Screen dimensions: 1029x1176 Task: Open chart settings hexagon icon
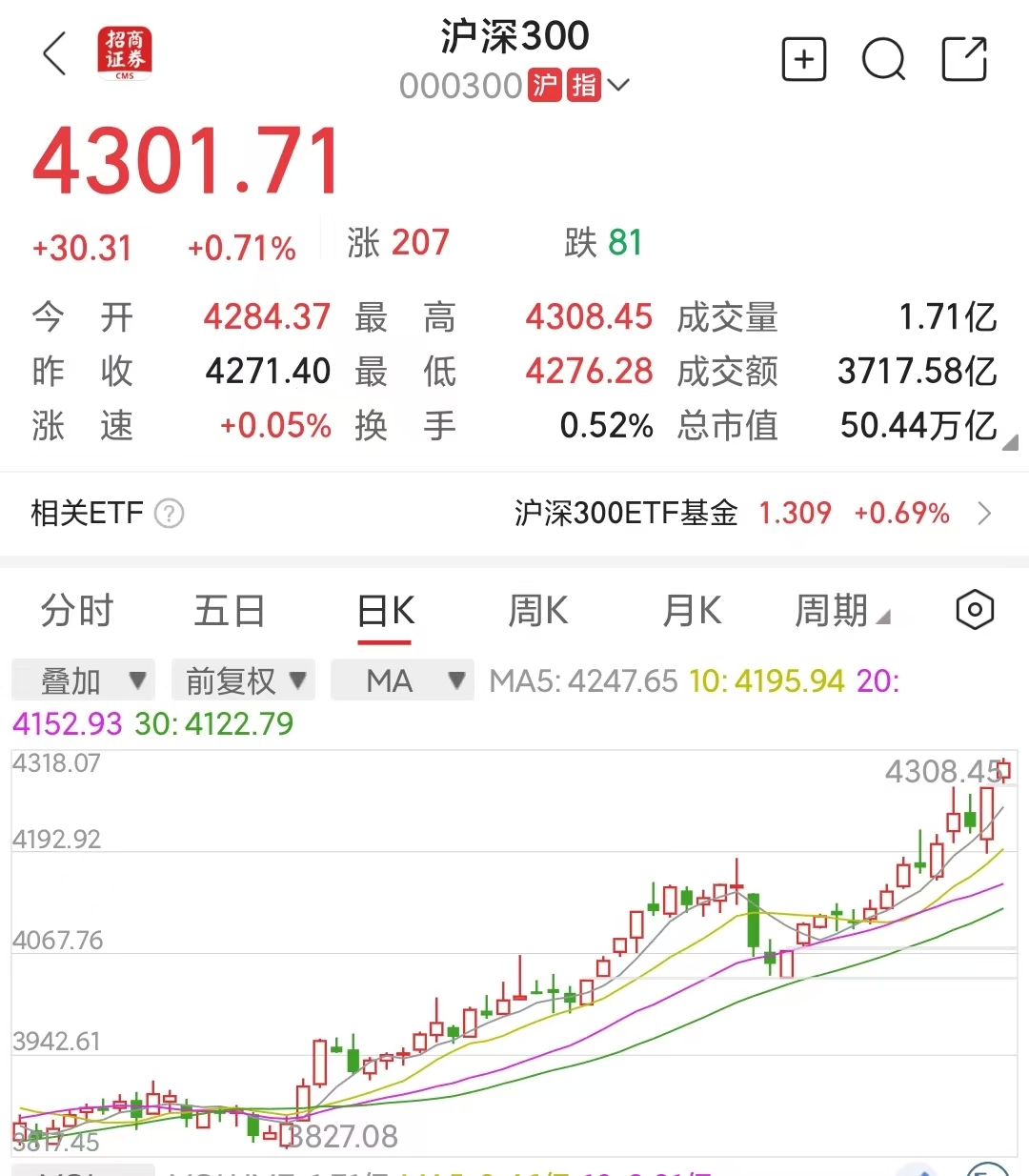click(x=974, y=610)
